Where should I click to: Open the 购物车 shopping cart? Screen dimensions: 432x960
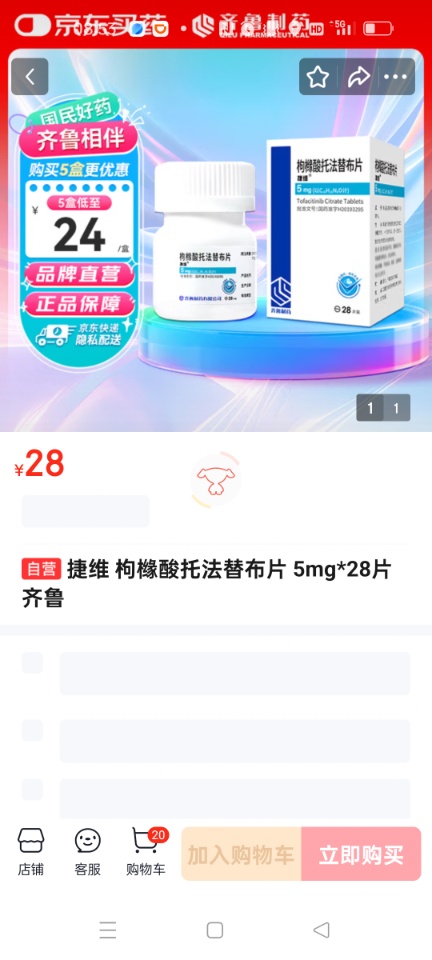coord(146,852)
